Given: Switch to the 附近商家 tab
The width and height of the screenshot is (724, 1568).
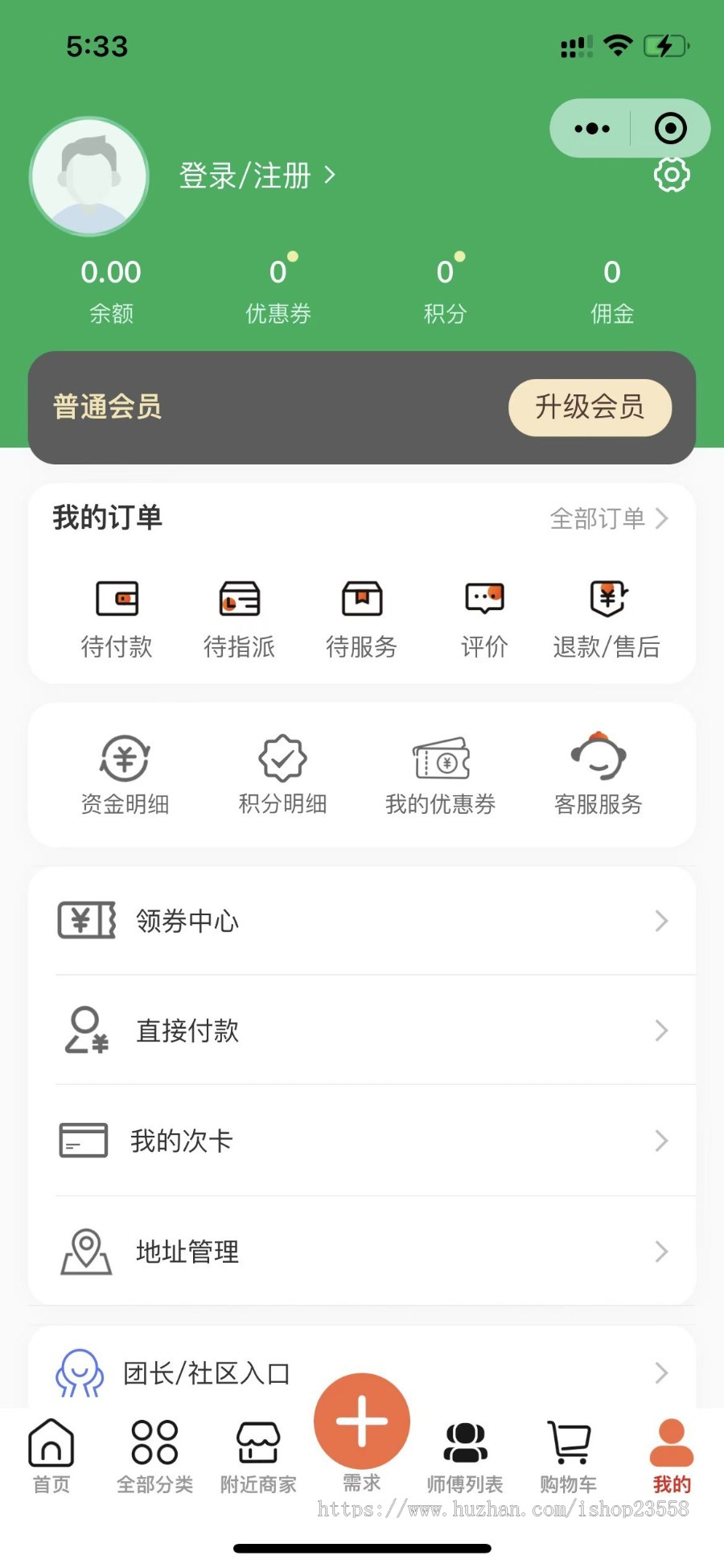Looking at the screenshot, I should tap(258, 1457).
